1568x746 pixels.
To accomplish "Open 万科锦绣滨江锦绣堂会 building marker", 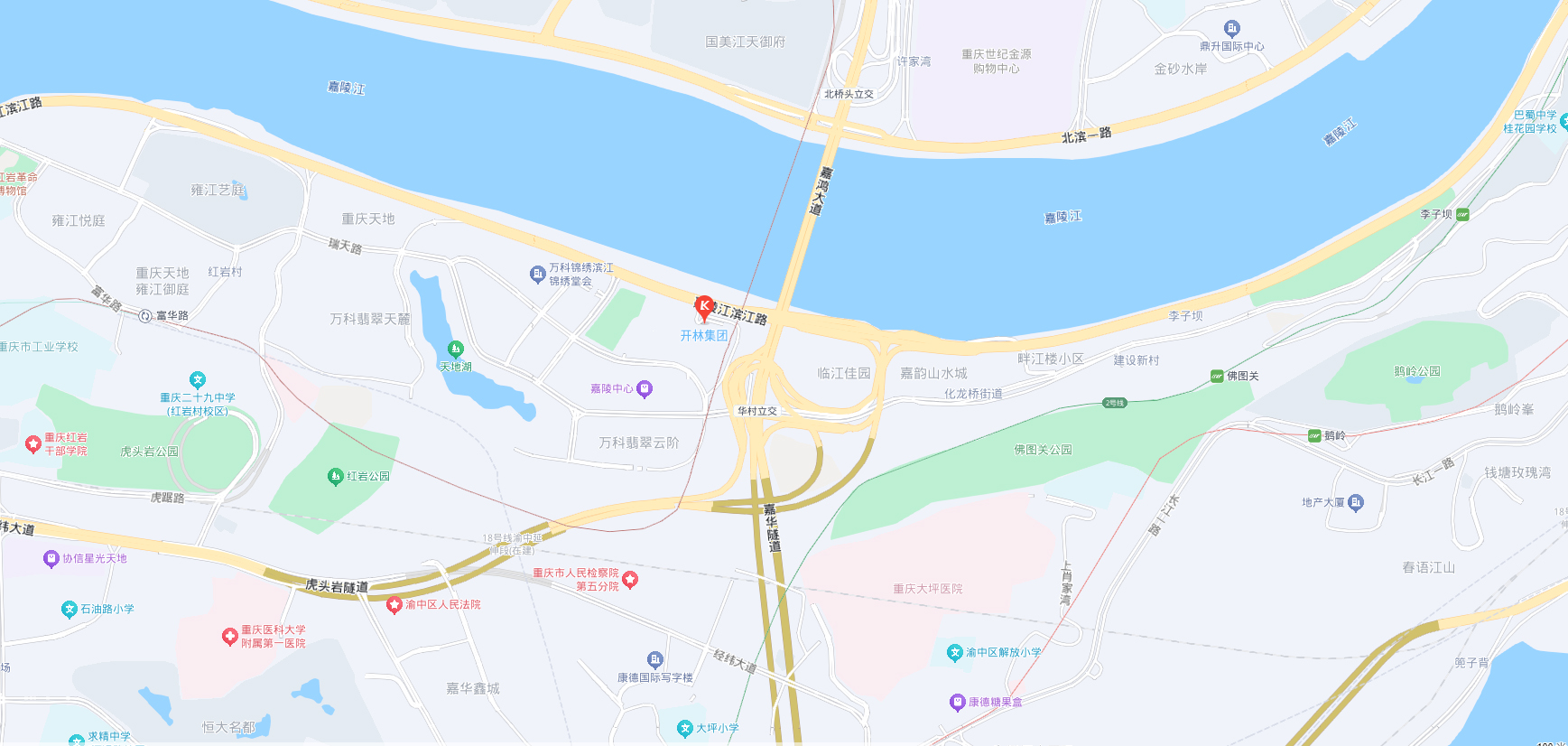I will (537, 274).
